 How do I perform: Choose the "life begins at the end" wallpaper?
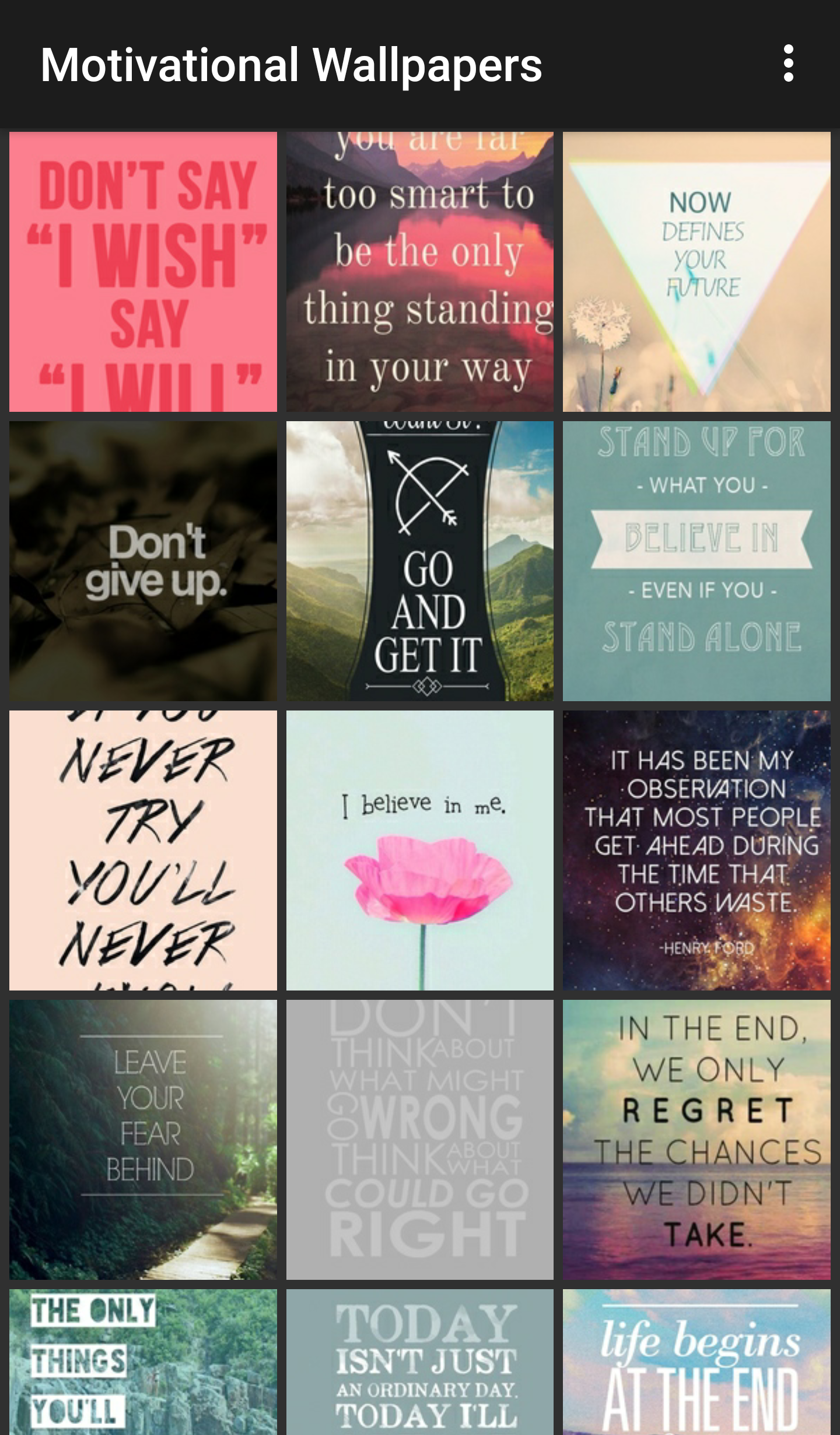[696, 1362]
